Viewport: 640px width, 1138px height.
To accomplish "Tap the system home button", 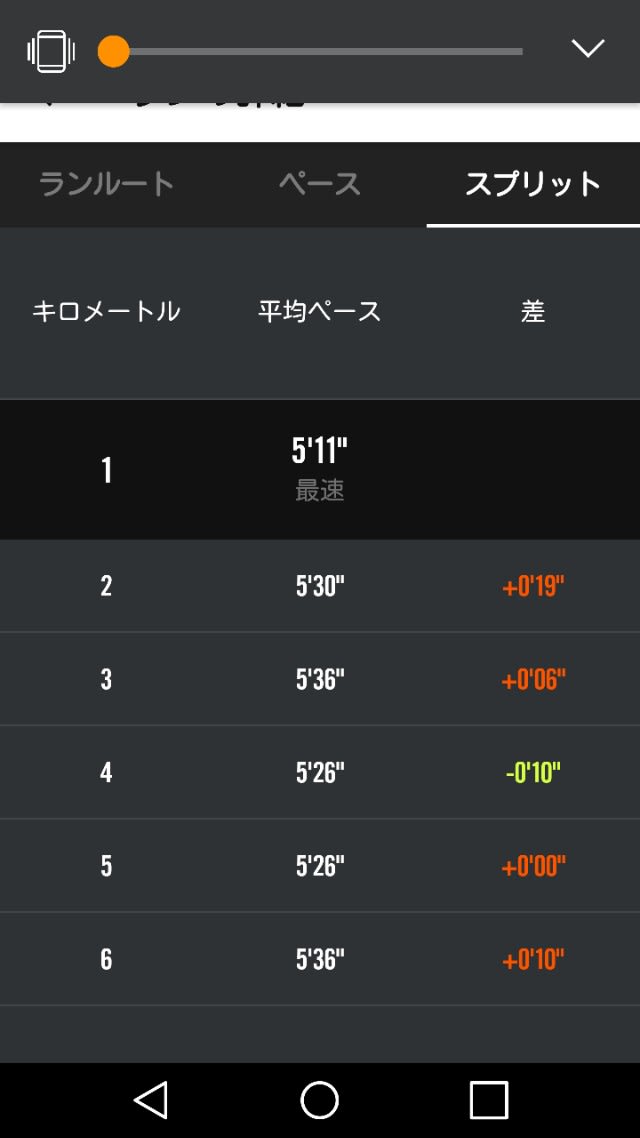I will pyautogui.click(x=320, y=1100).
